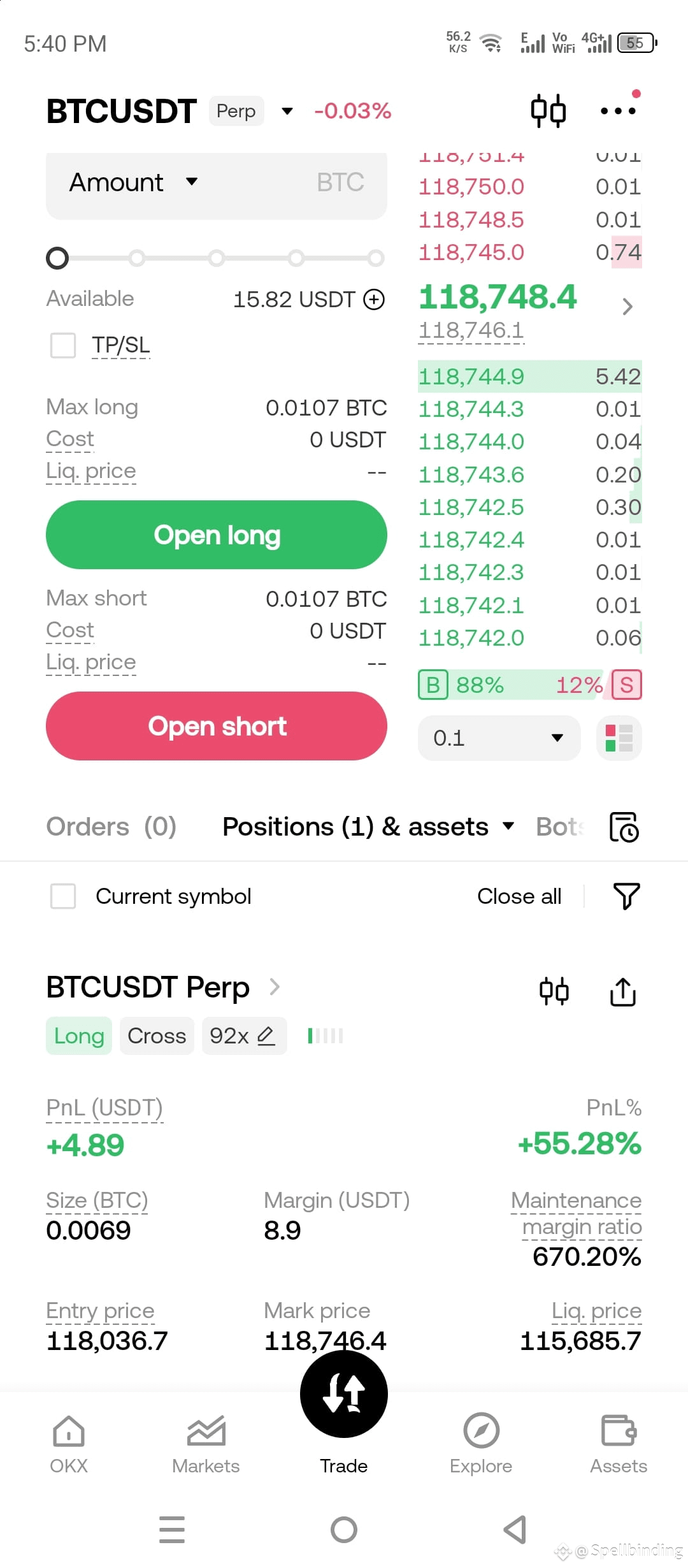Image resolution: width=688 pixels, height=1568 pixels.
Task: Tap Close all positions
Action: point(519,896)
